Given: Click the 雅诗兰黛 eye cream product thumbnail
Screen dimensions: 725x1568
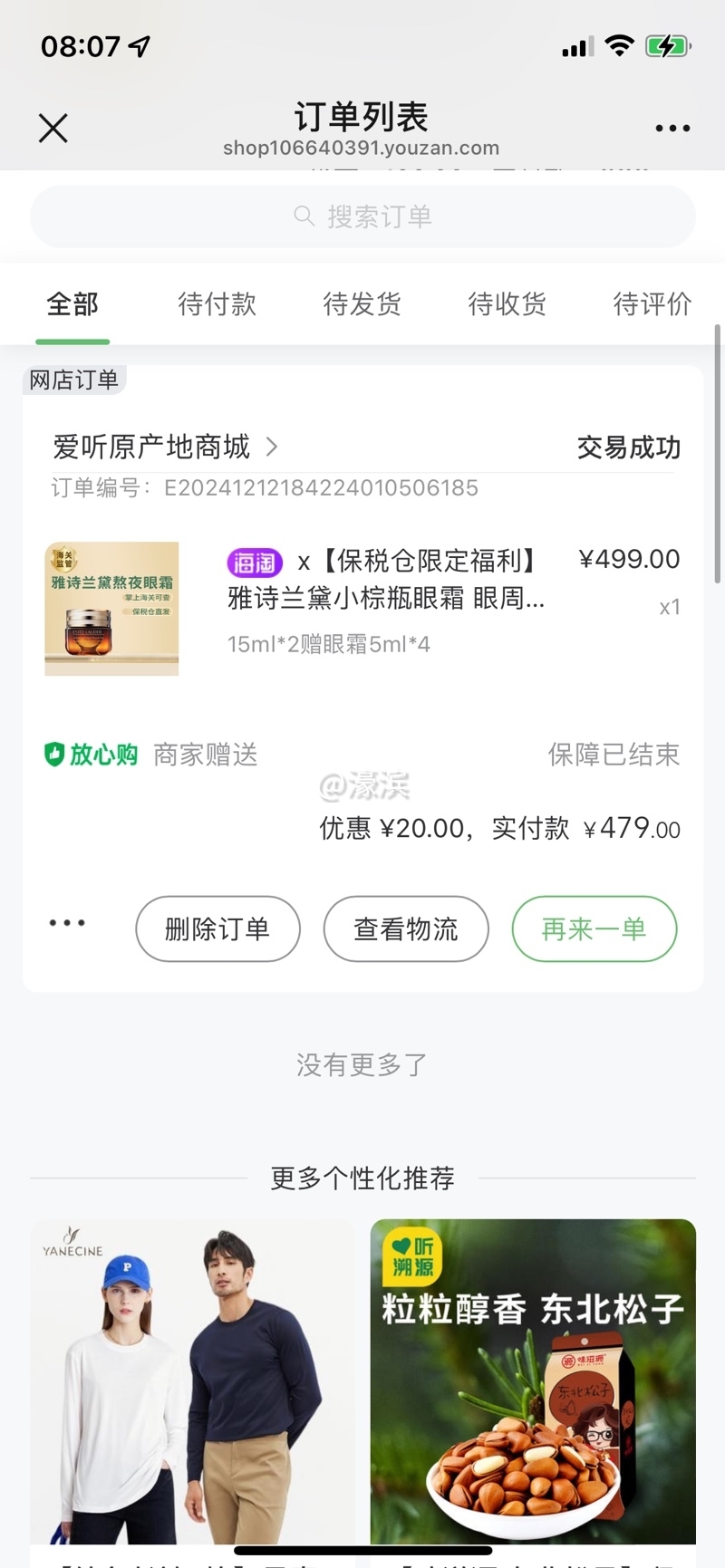Looking at the screenshot, I should 111,608.
